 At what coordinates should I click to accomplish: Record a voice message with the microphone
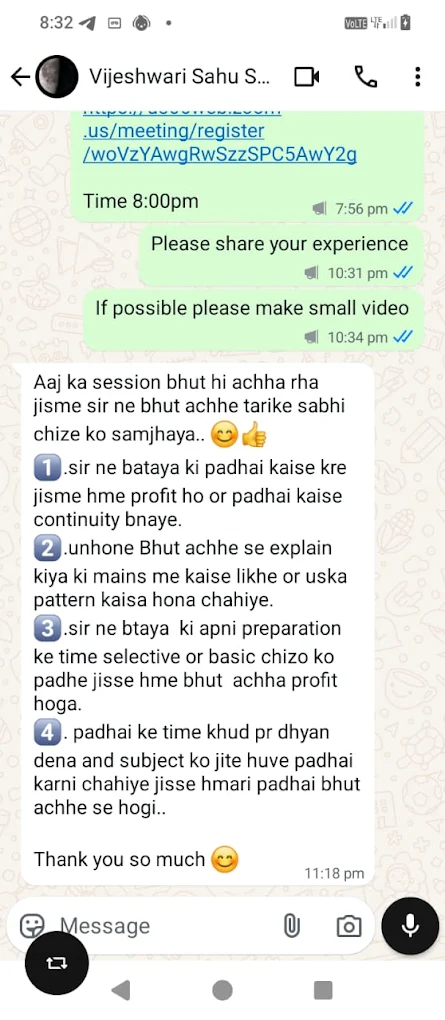point(410,926)
